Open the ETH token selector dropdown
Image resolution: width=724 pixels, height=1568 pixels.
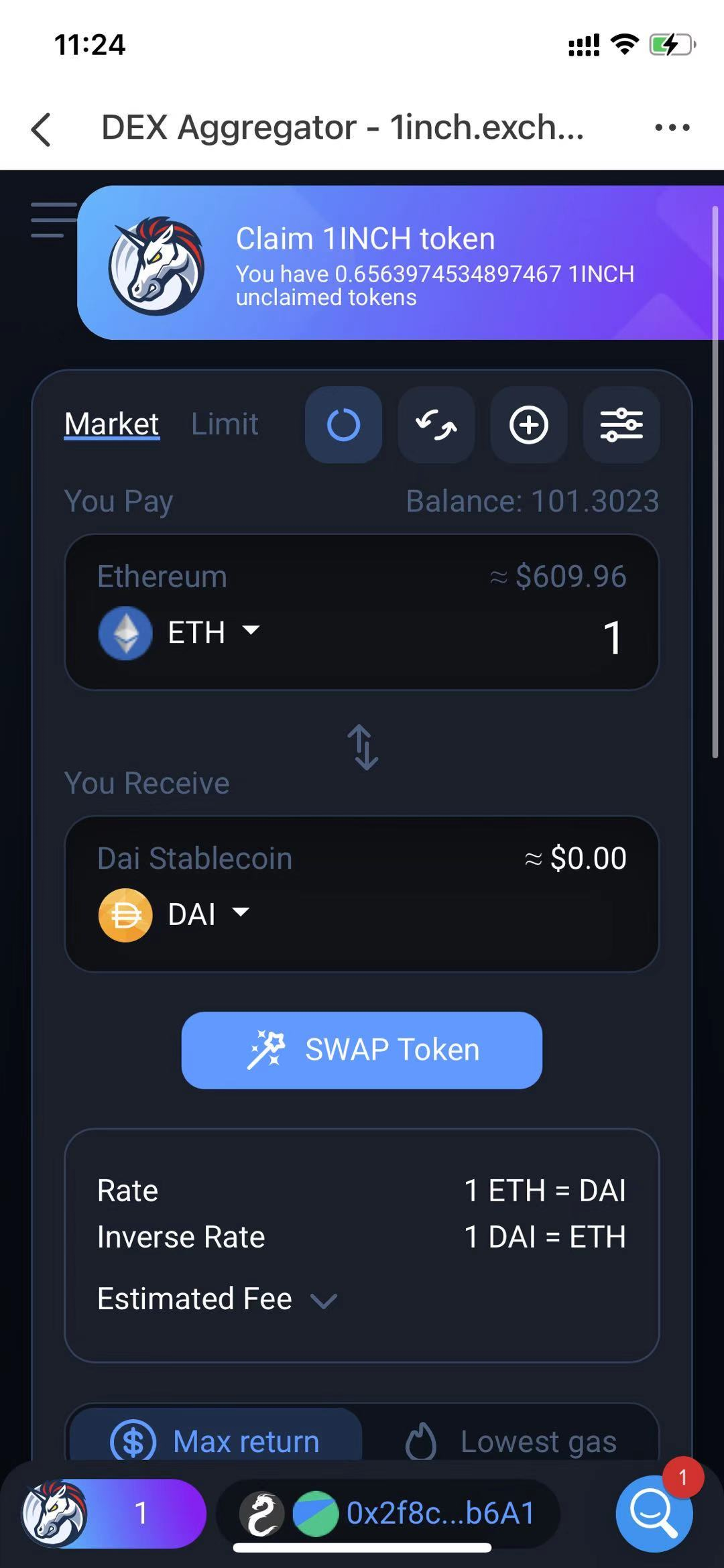pos(180,632)
